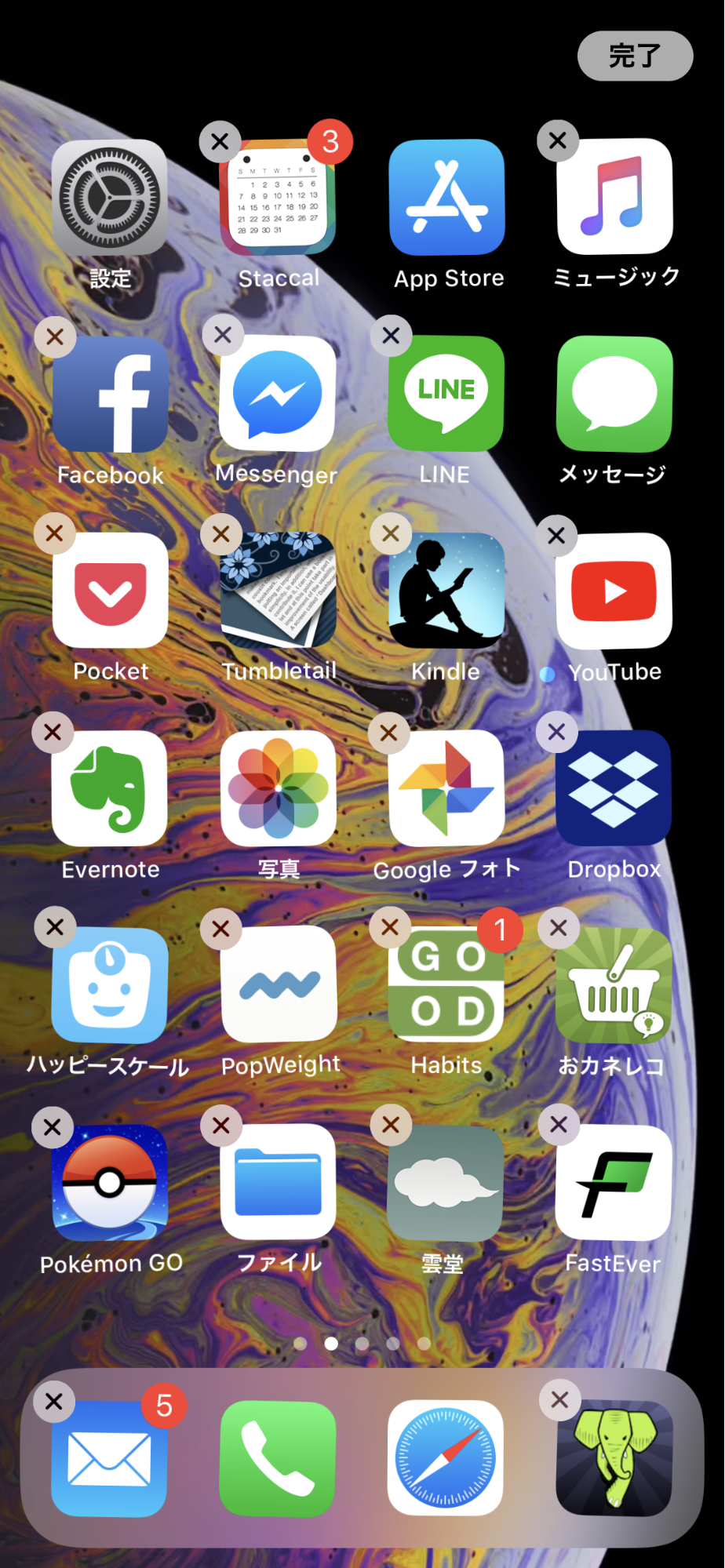Screen dimensions: 725x1568
Task: Tap the 完了 (Done) button
Action: point(634,56)
